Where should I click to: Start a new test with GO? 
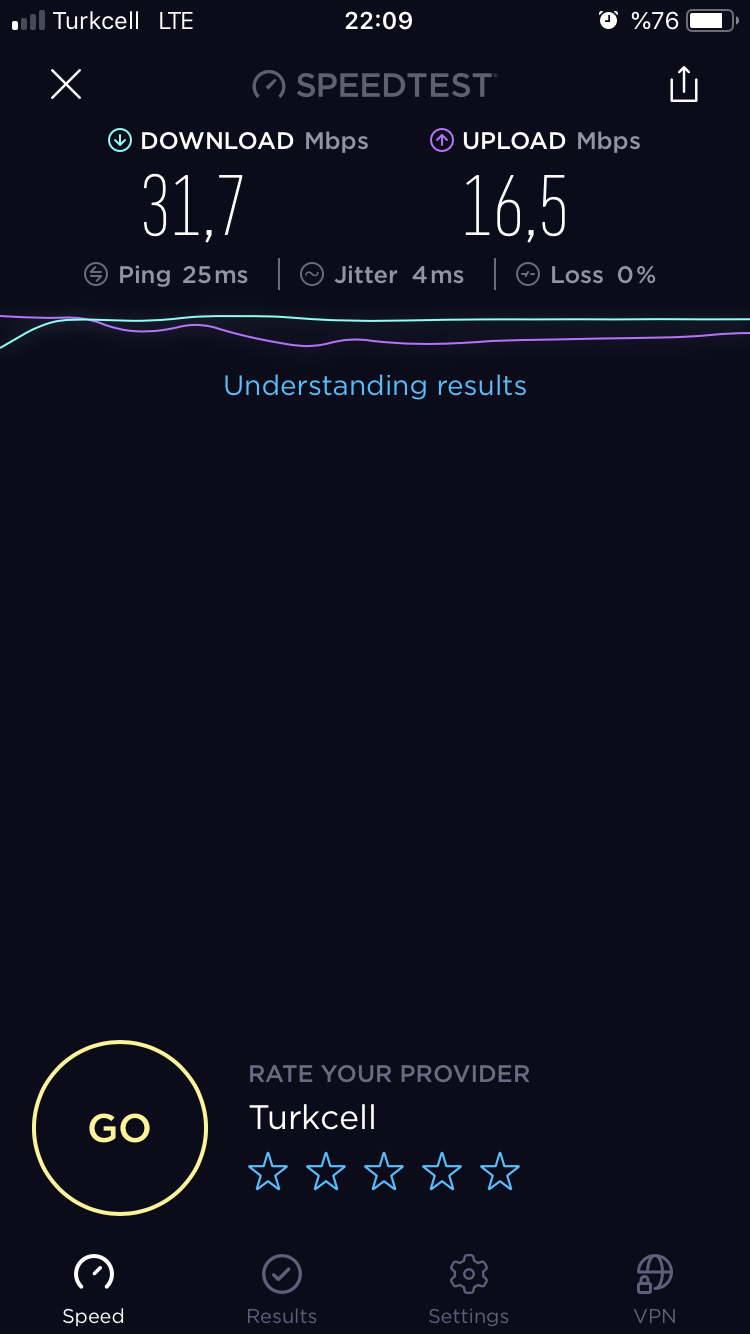coord(120,1128)
